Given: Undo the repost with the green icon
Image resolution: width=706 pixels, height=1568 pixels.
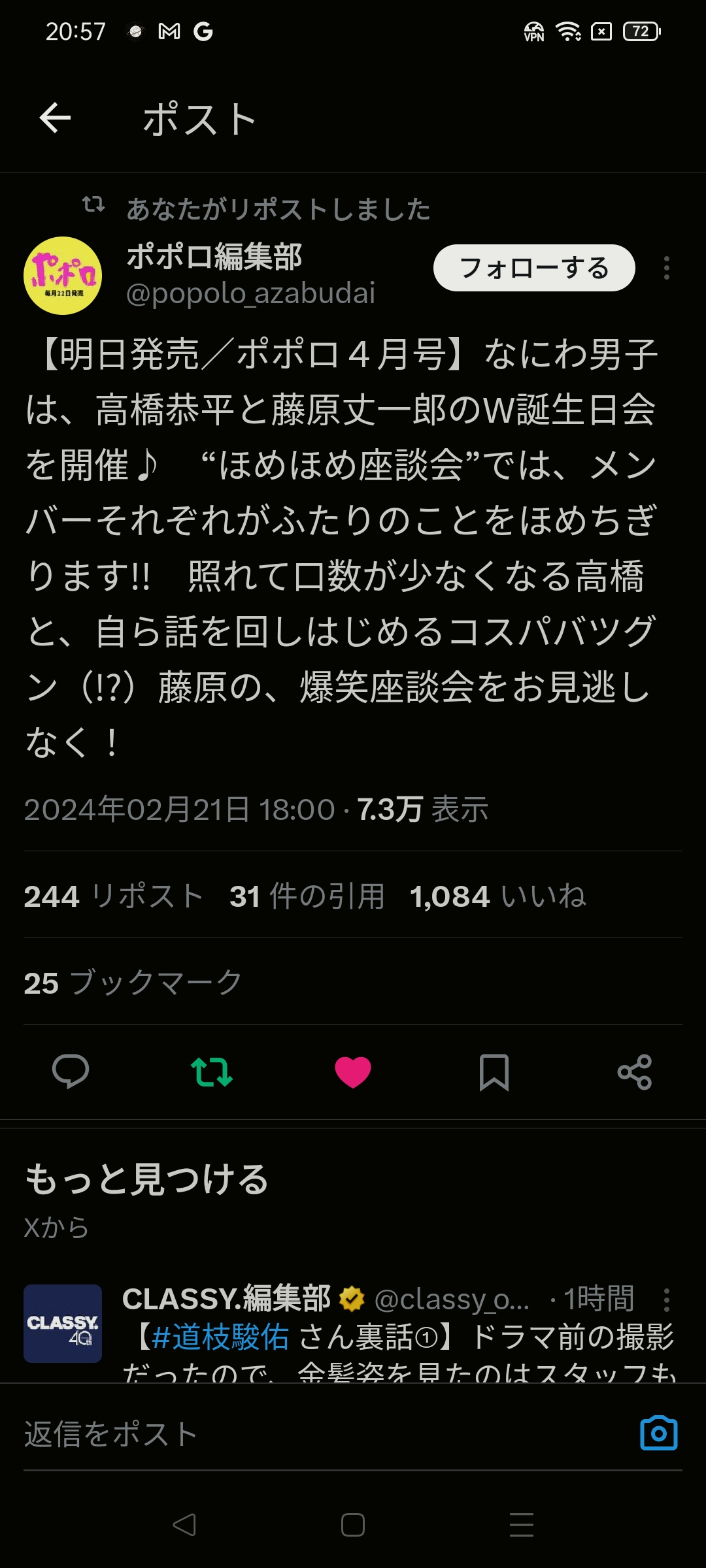Looking at the screenshot, I should click(211, 1071).
